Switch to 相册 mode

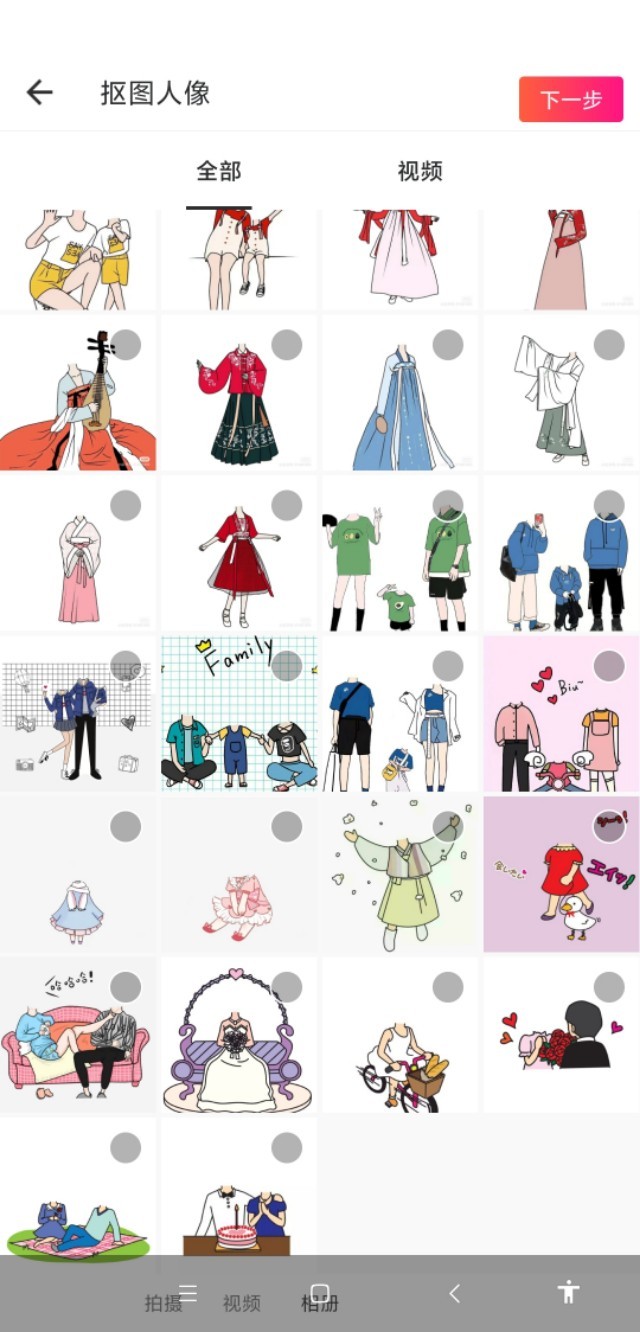click(320, 1303)
